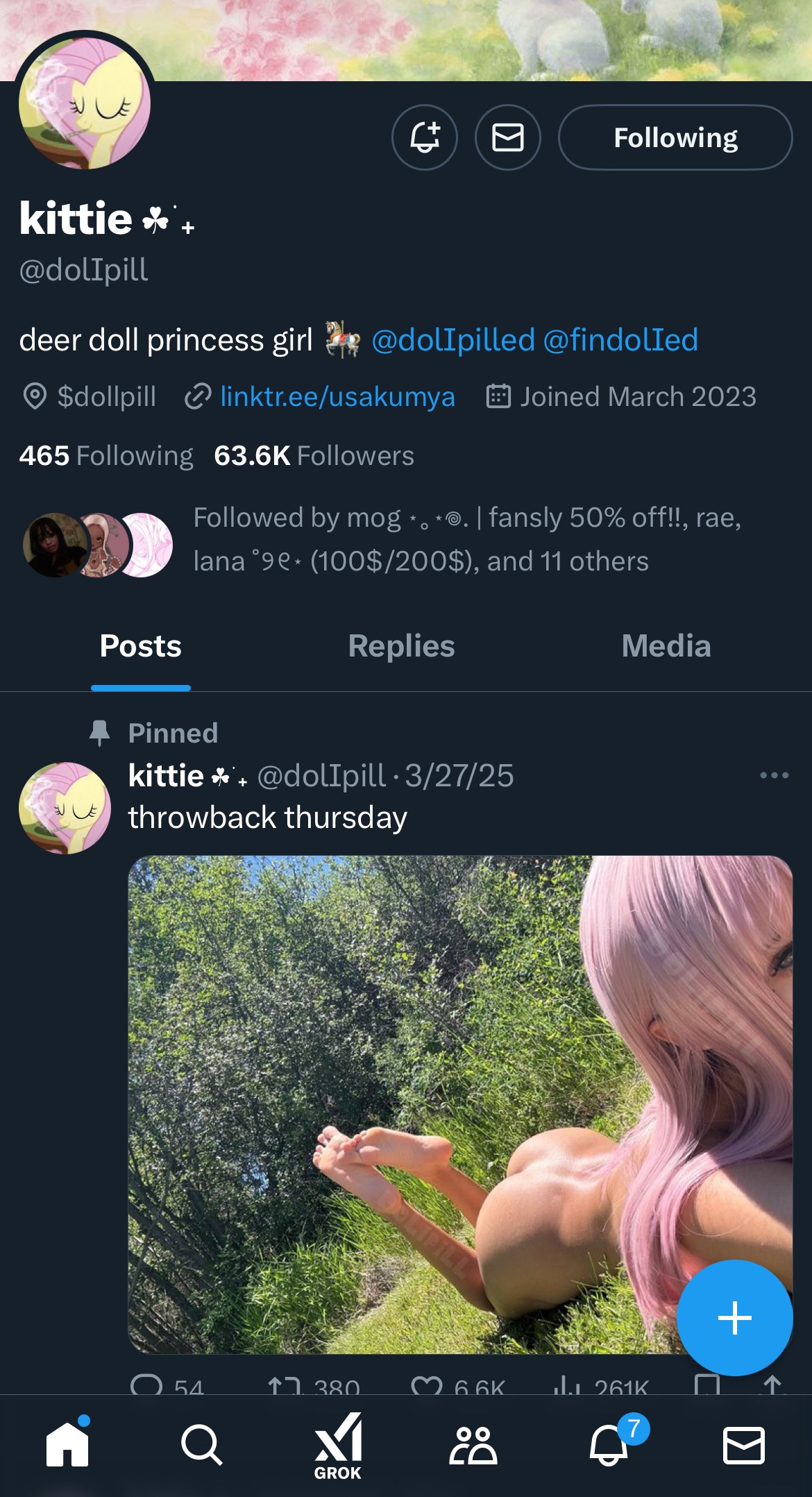View the 465 Following list
Image resolution: width=812 pixels, height=1497 pixels.
click(106, 456)
